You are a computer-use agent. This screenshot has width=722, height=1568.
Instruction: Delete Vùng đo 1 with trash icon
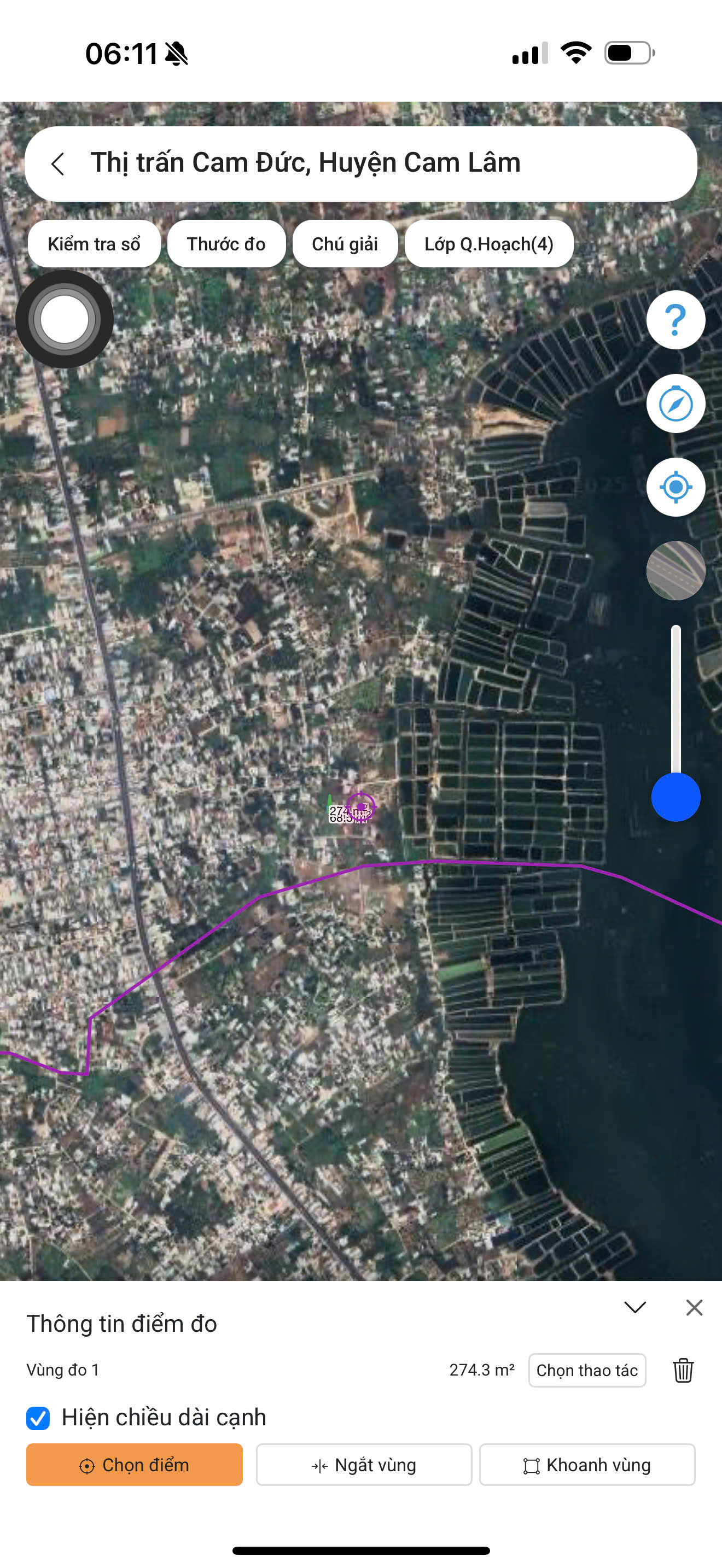(x=683, y=1370)
